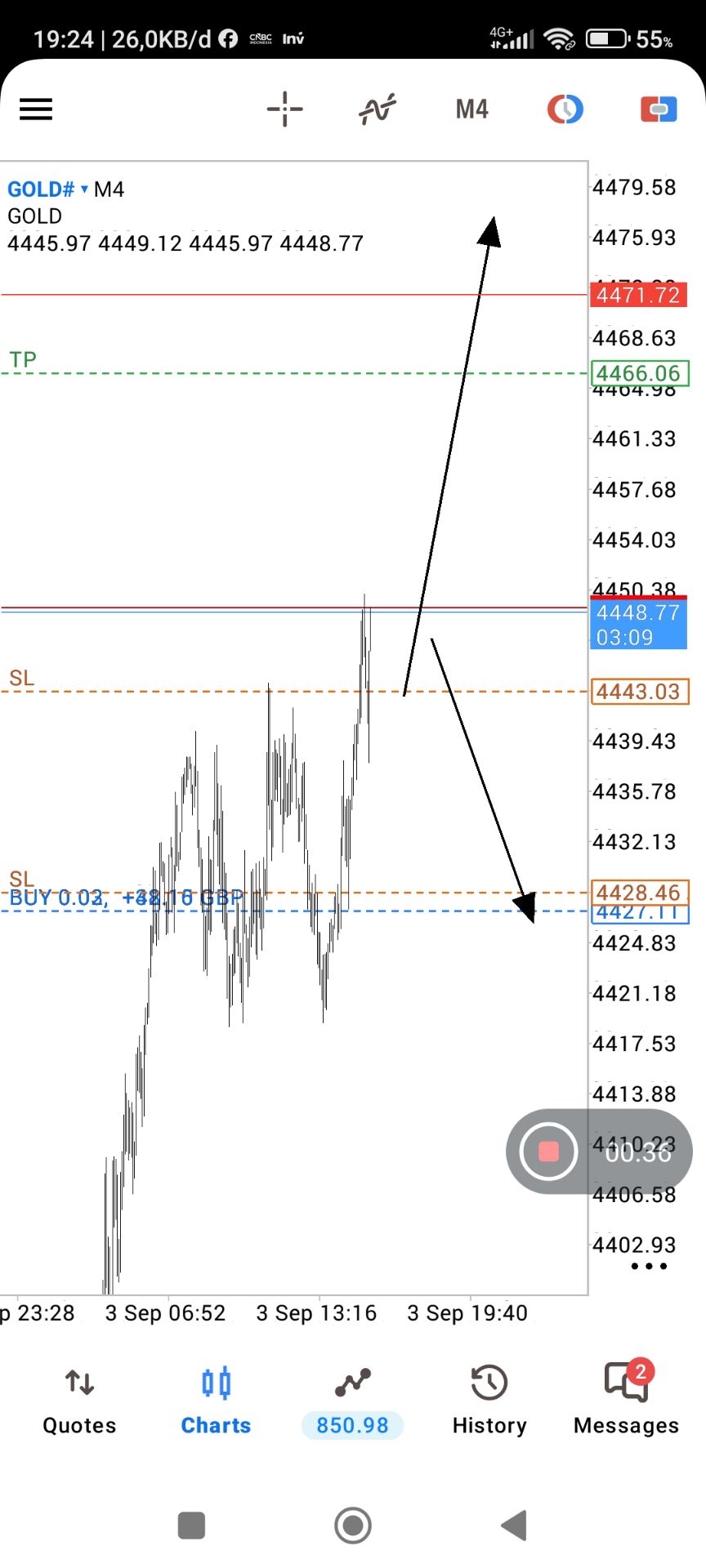The width and height of the screenshot is (706, 1568).
Task: Open the GOLD# symbol dropdown
Action: (47, 189)
